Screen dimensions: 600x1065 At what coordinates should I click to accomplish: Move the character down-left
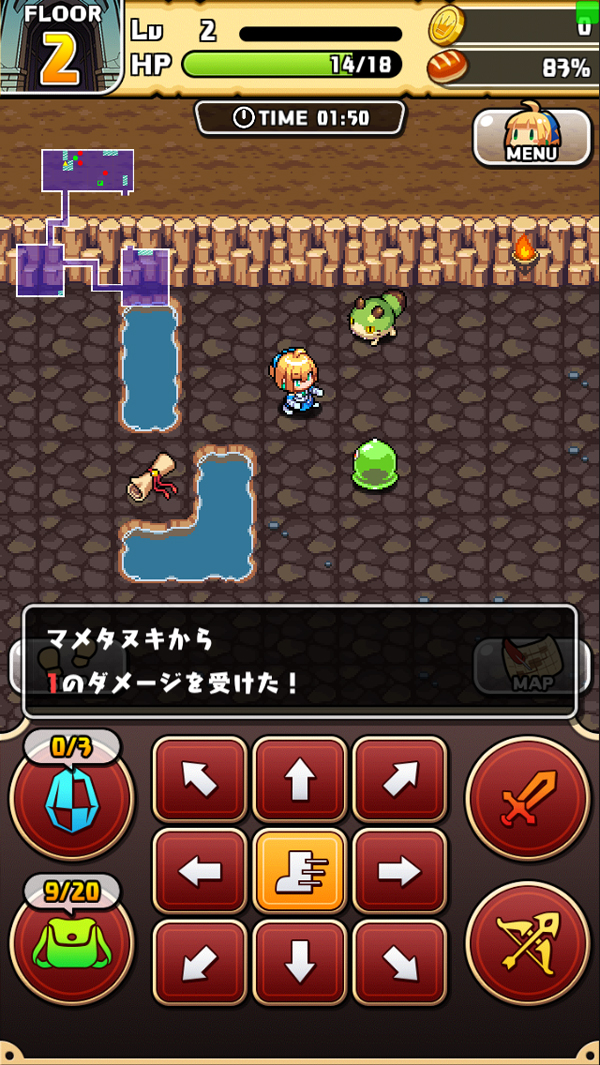[200, 962]
